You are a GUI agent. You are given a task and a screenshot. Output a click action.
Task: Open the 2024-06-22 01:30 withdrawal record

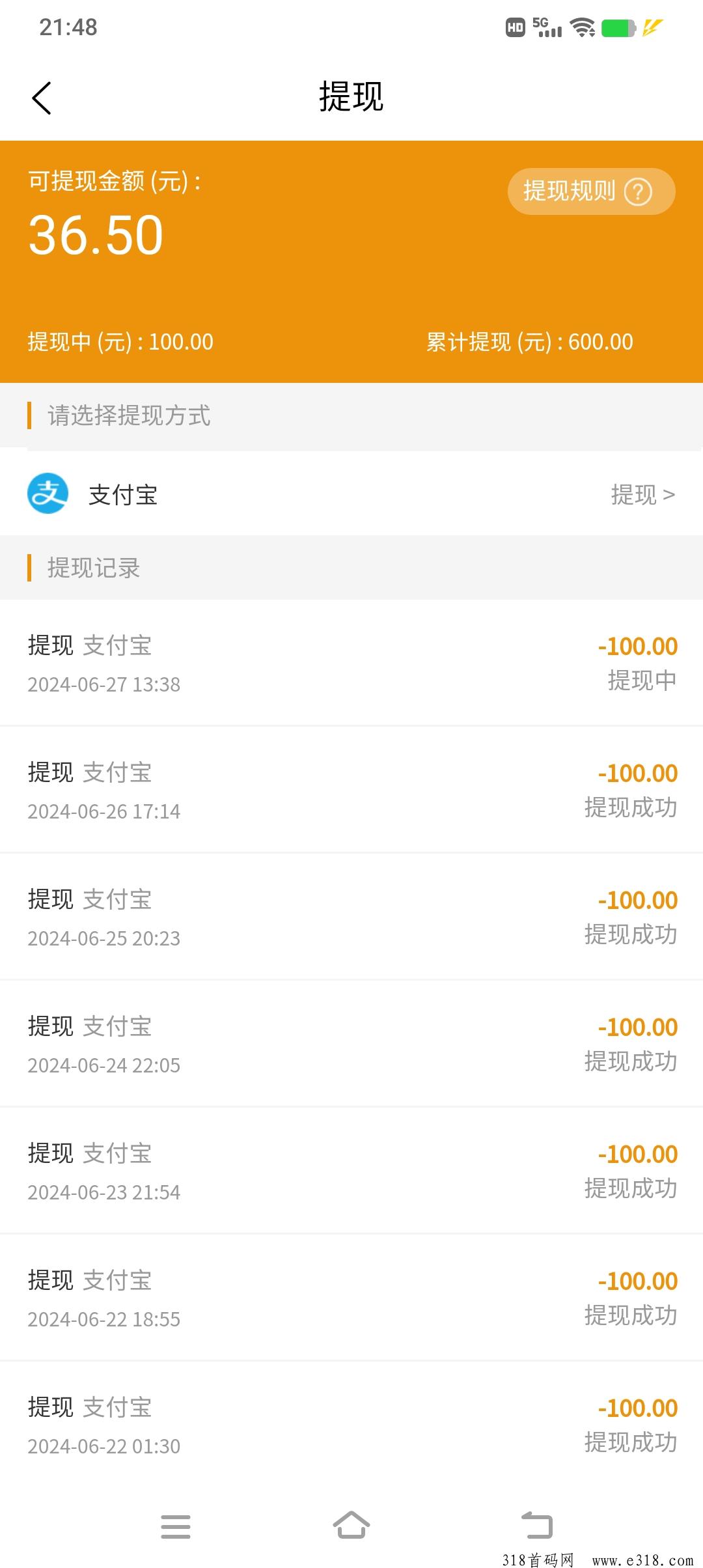(351, 1424)
